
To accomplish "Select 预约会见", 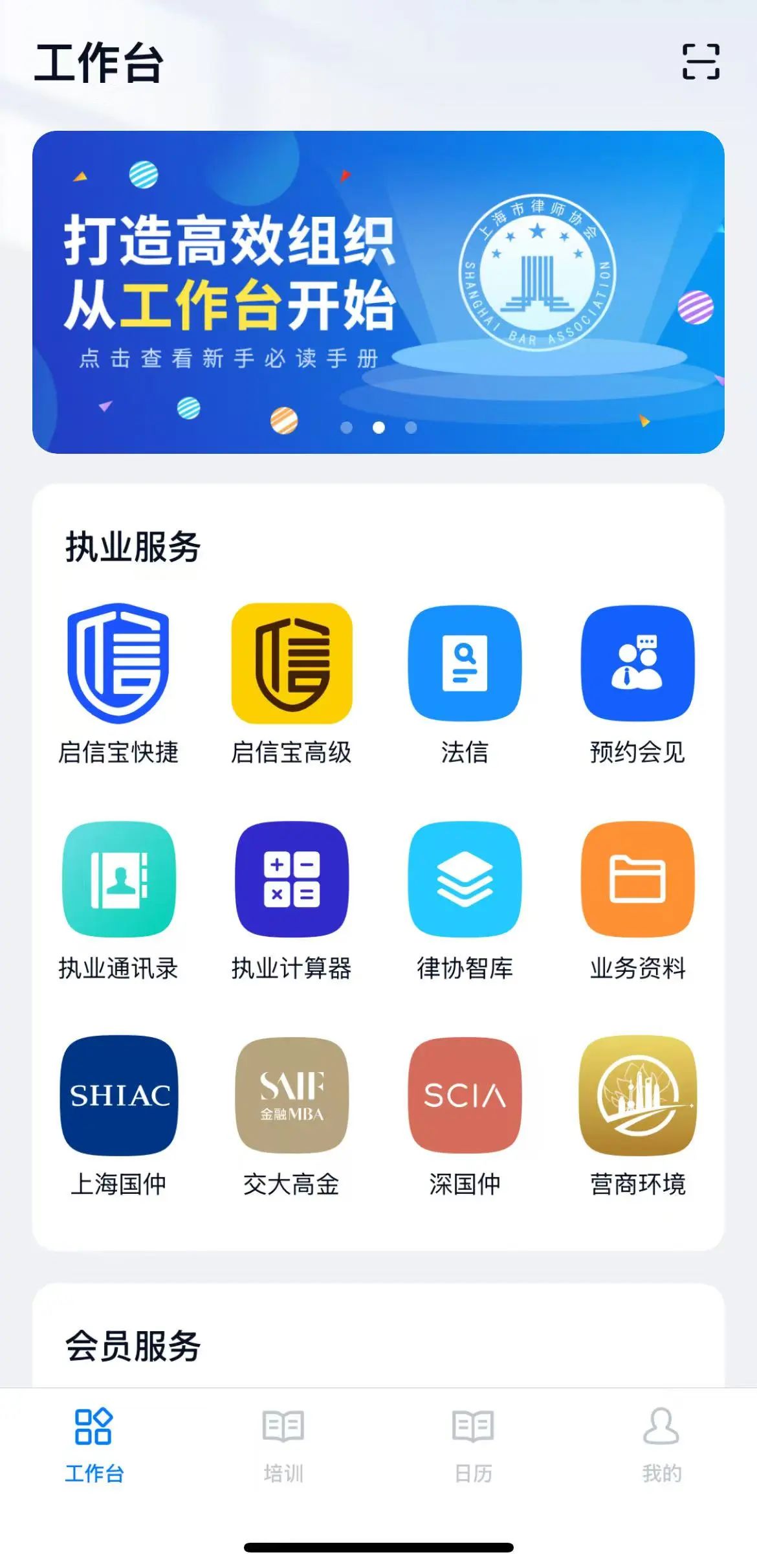I will coord(637,664).
